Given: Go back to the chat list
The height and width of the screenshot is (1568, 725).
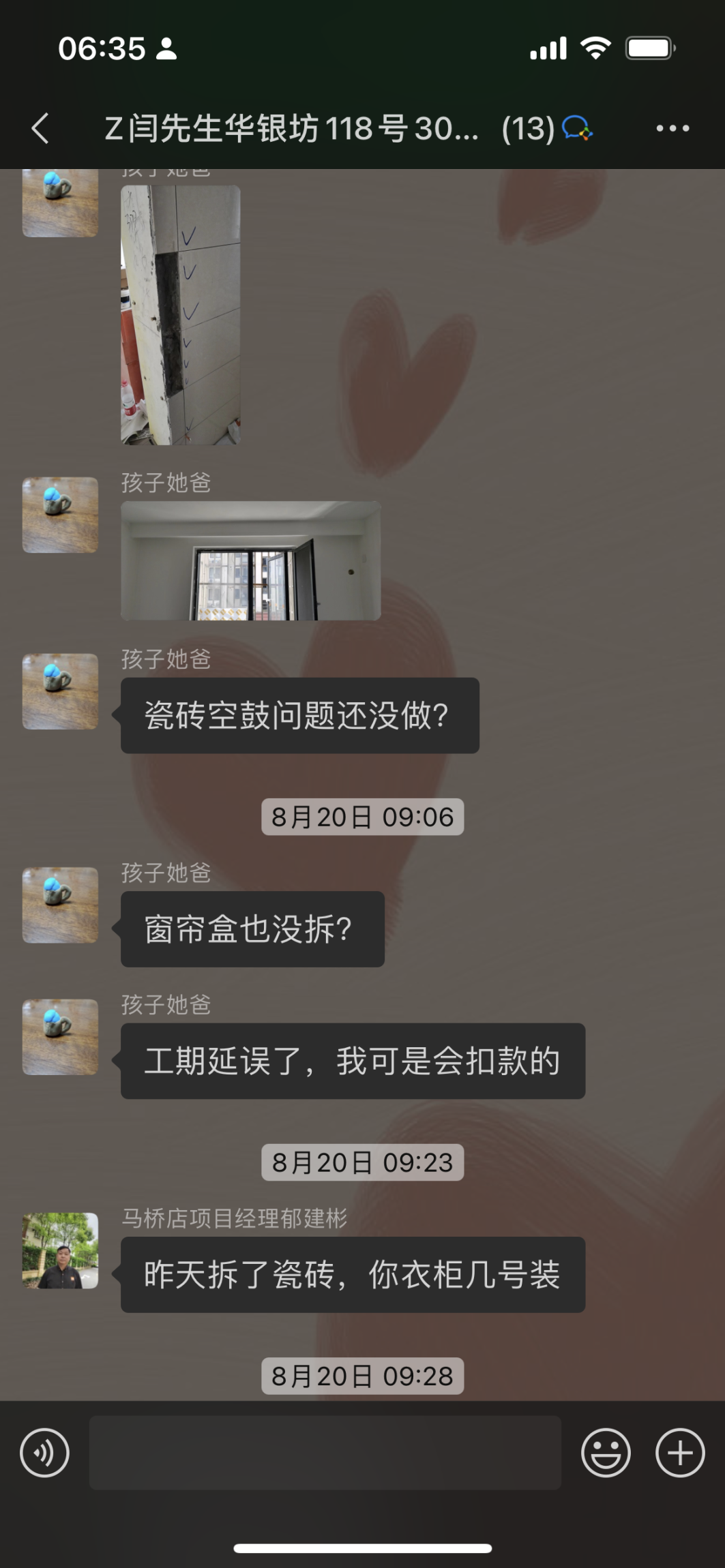Looking at the screenshot, I should (41, 128).
